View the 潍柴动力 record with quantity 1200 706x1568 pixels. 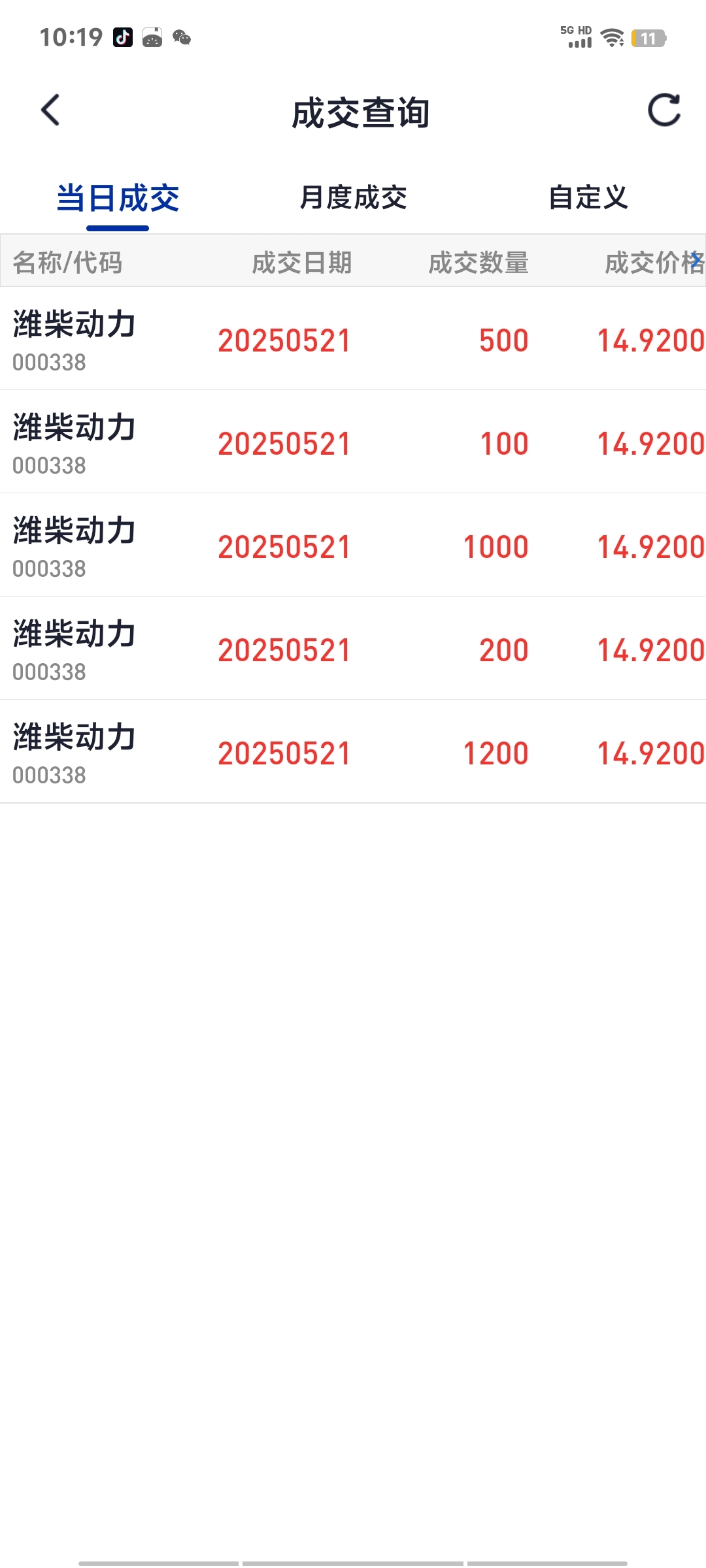click(353, 751)
